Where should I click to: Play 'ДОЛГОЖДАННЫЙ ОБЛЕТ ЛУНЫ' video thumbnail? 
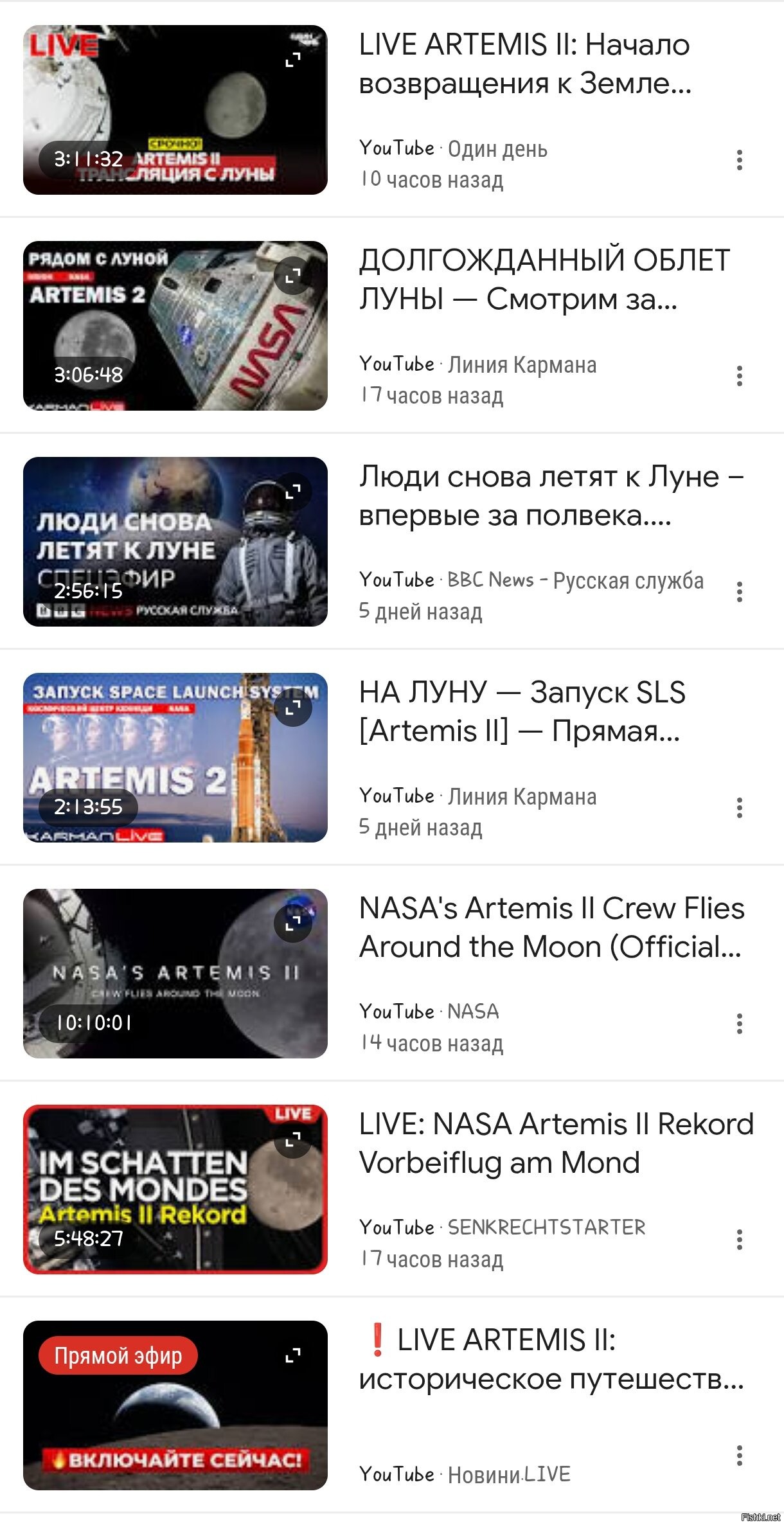(x=175, y=326)
